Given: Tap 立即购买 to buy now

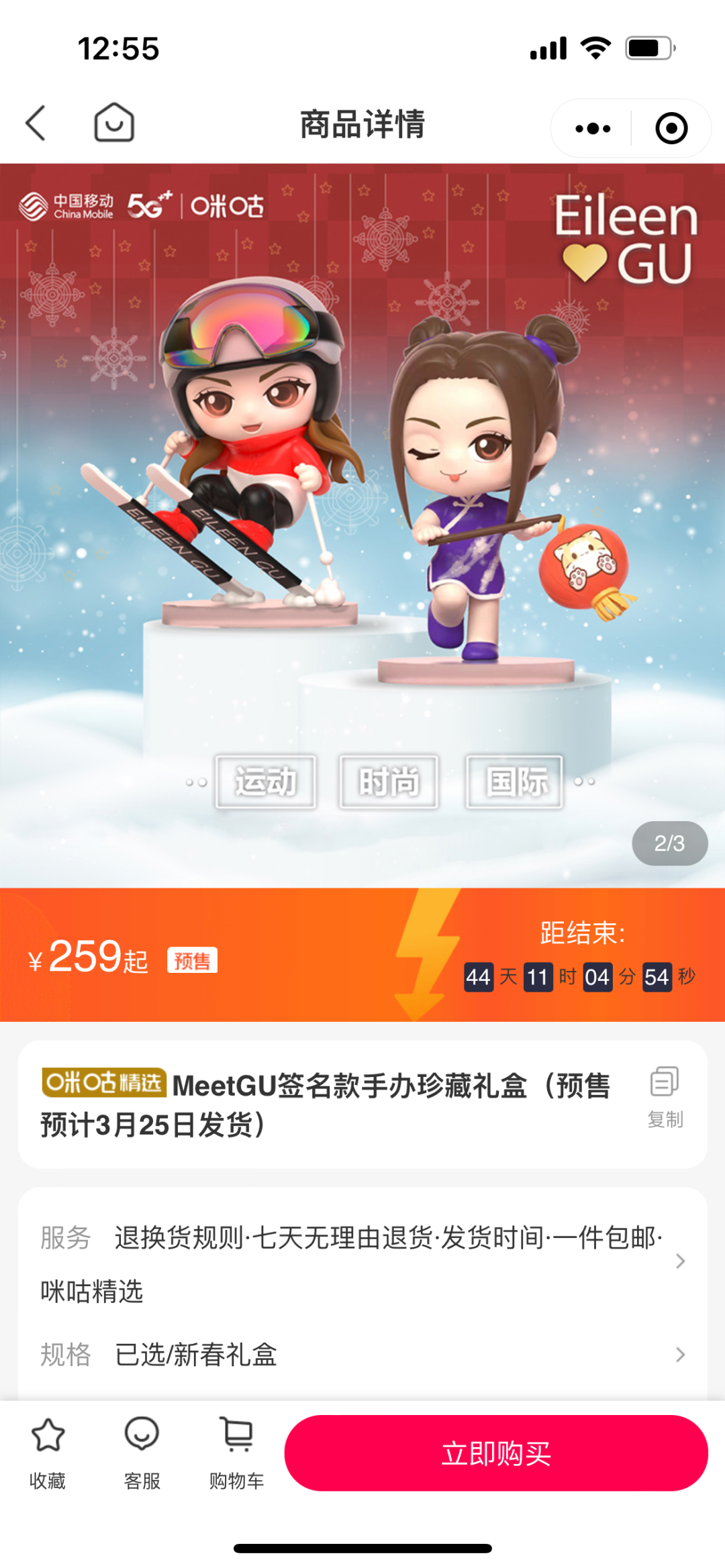Looking at the screenshot, I should tap(496, 1453).
